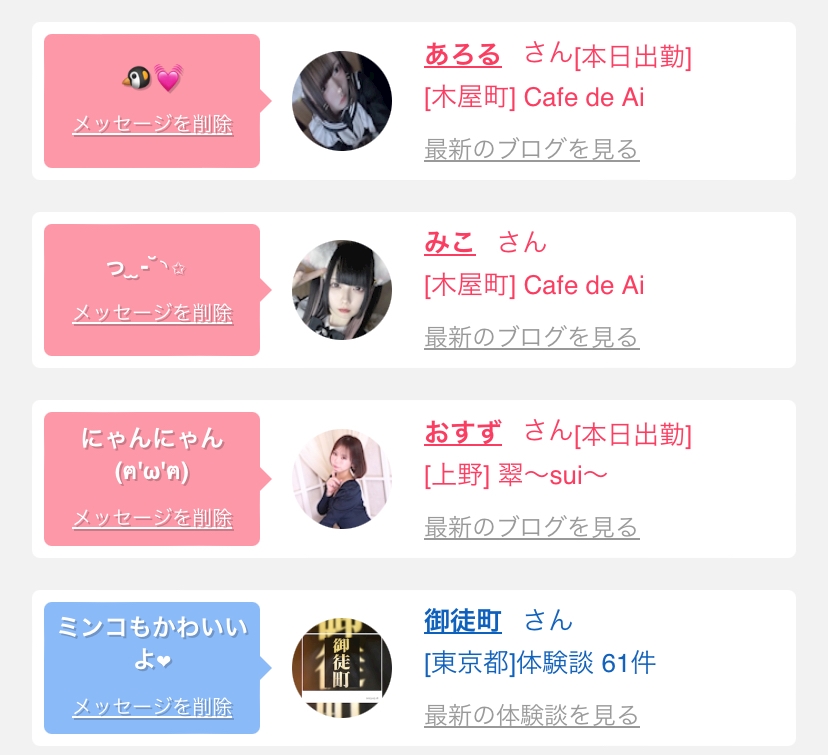
Task: Delete the ミンコもかわいいよ message
Action: coord(153,707)
